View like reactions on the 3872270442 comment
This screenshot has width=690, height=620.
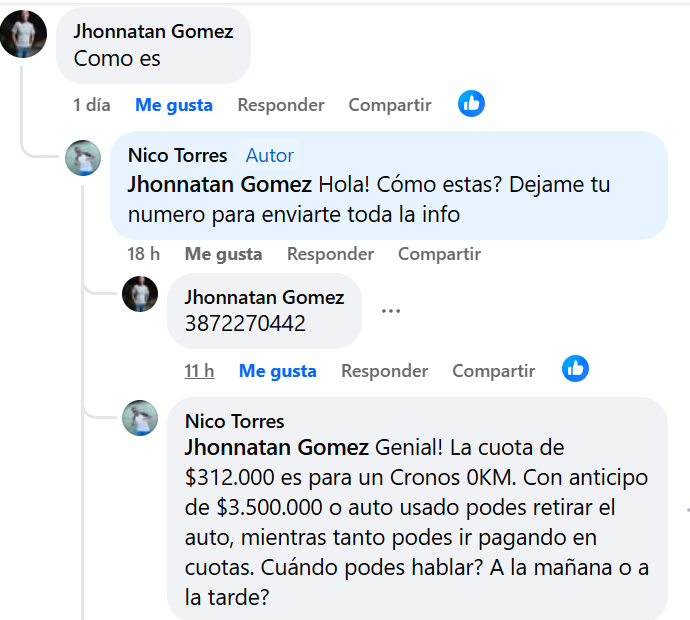[575, 368]
